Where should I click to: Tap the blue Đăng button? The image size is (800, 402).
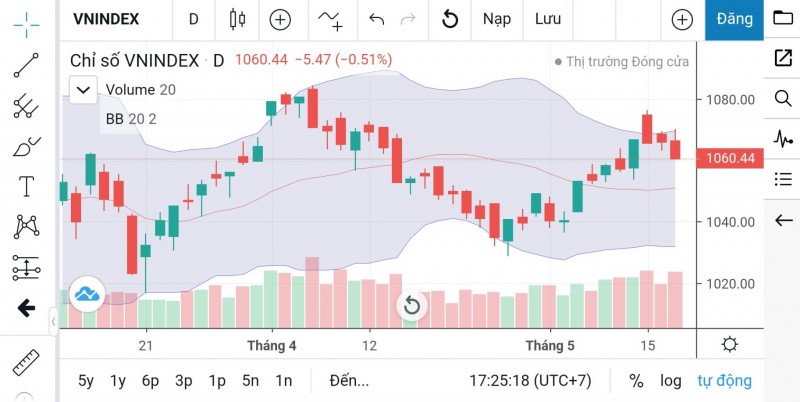(734, 19)
